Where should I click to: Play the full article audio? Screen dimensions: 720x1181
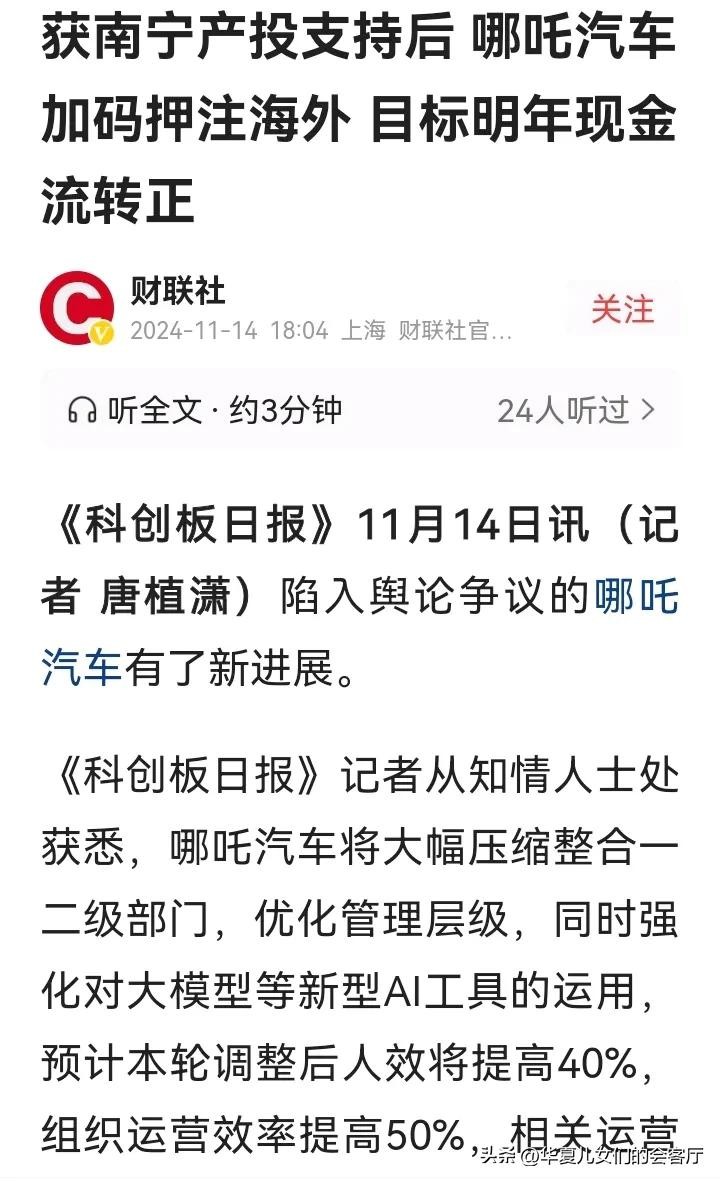tap(205, 410)
